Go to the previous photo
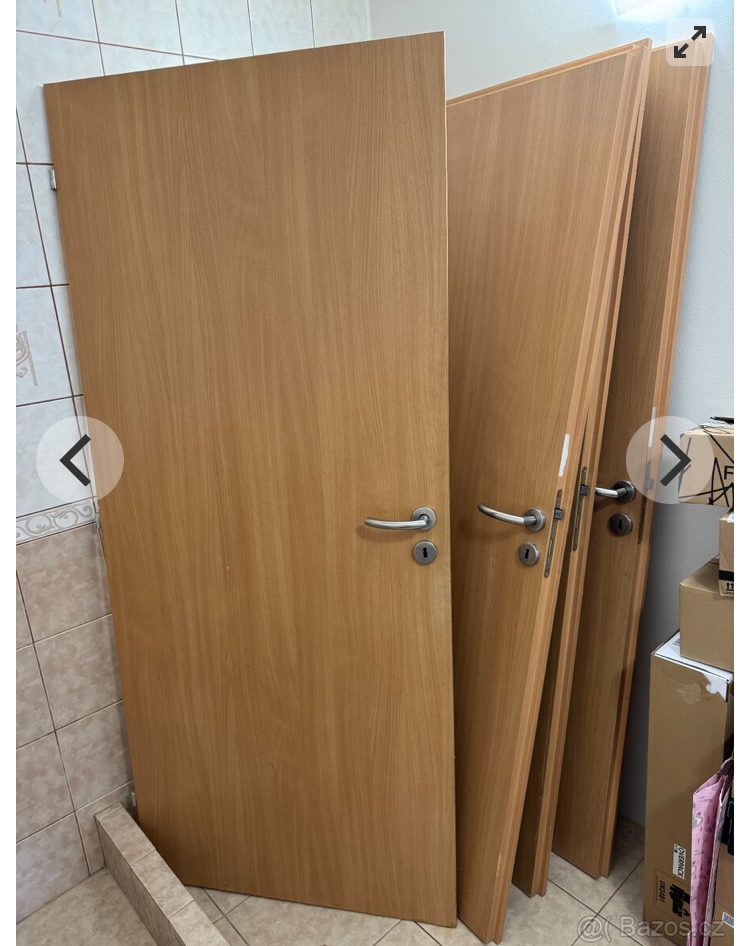This screenshot has height=946, width=750. coord(79,460)
